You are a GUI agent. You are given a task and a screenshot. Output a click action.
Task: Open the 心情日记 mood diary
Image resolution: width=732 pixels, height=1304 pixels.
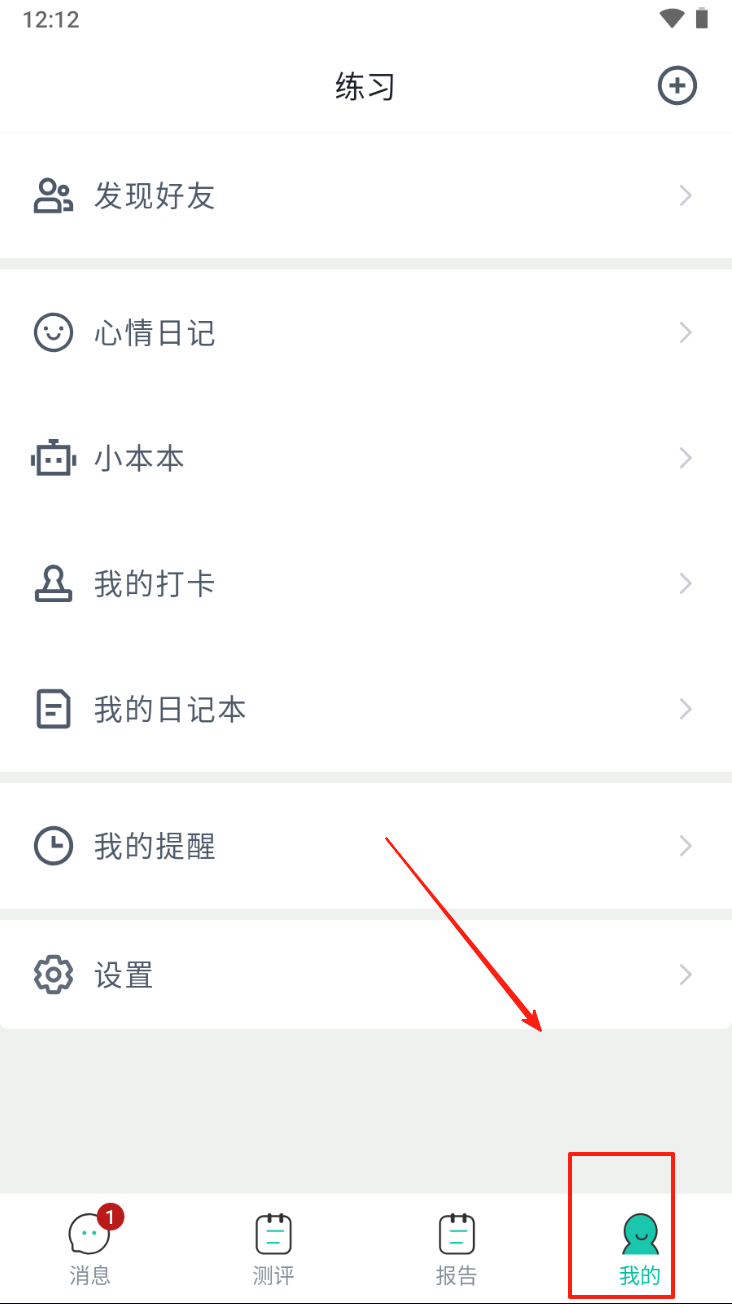coord(366,333)
